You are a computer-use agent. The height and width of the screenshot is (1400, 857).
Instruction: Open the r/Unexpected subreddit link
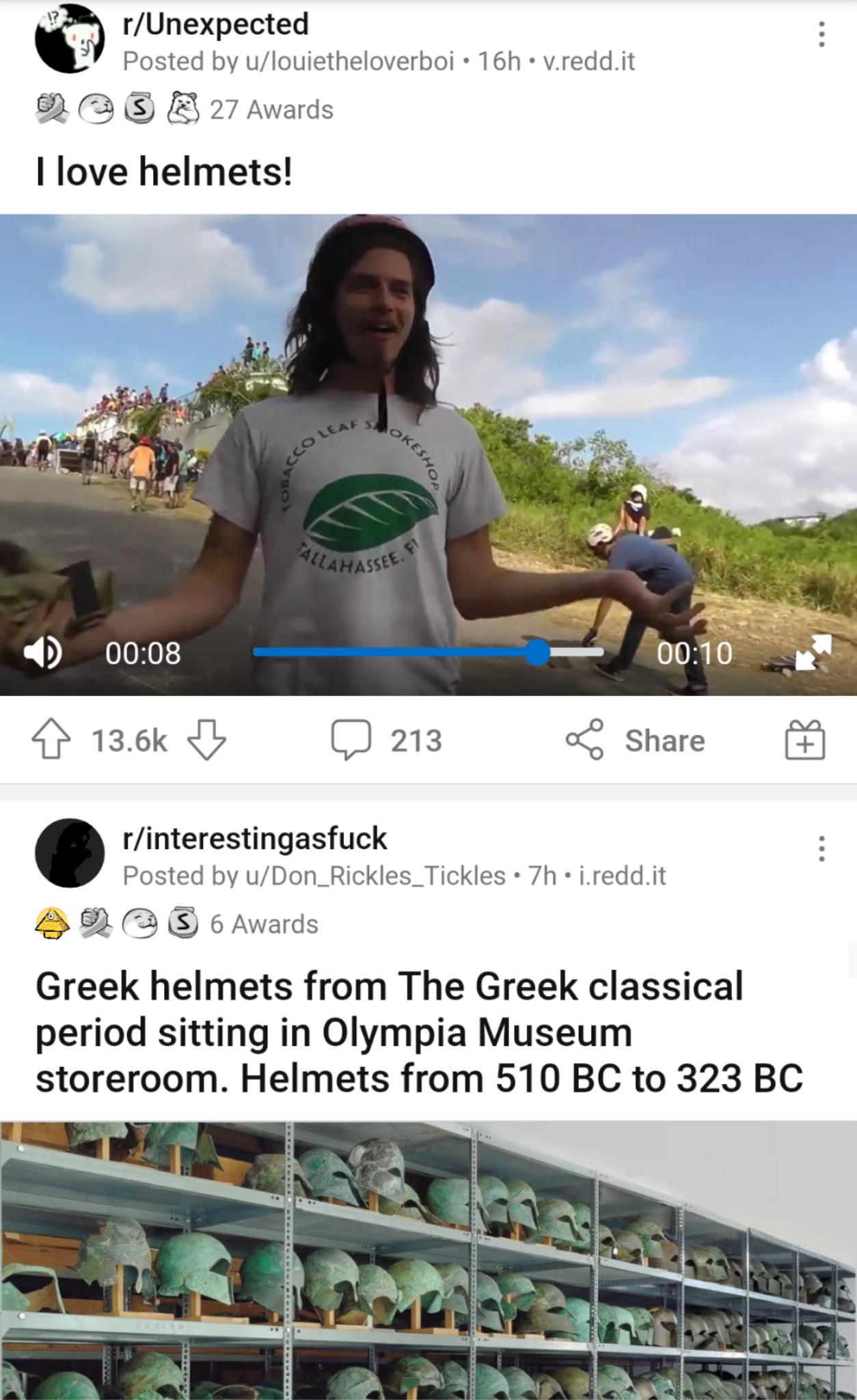click(x=215, y=25)
